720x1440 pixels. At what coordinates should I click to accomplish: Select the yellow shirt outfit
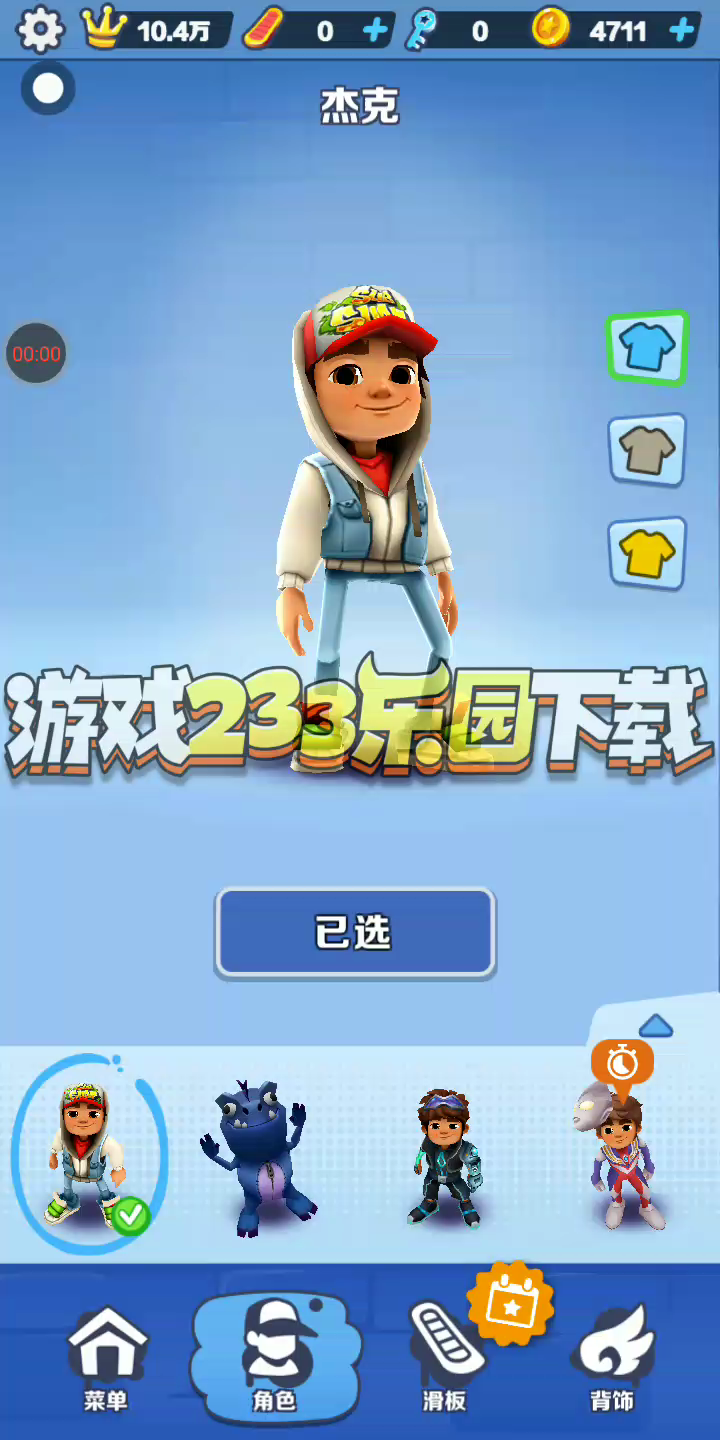click(x=647, y=553)
